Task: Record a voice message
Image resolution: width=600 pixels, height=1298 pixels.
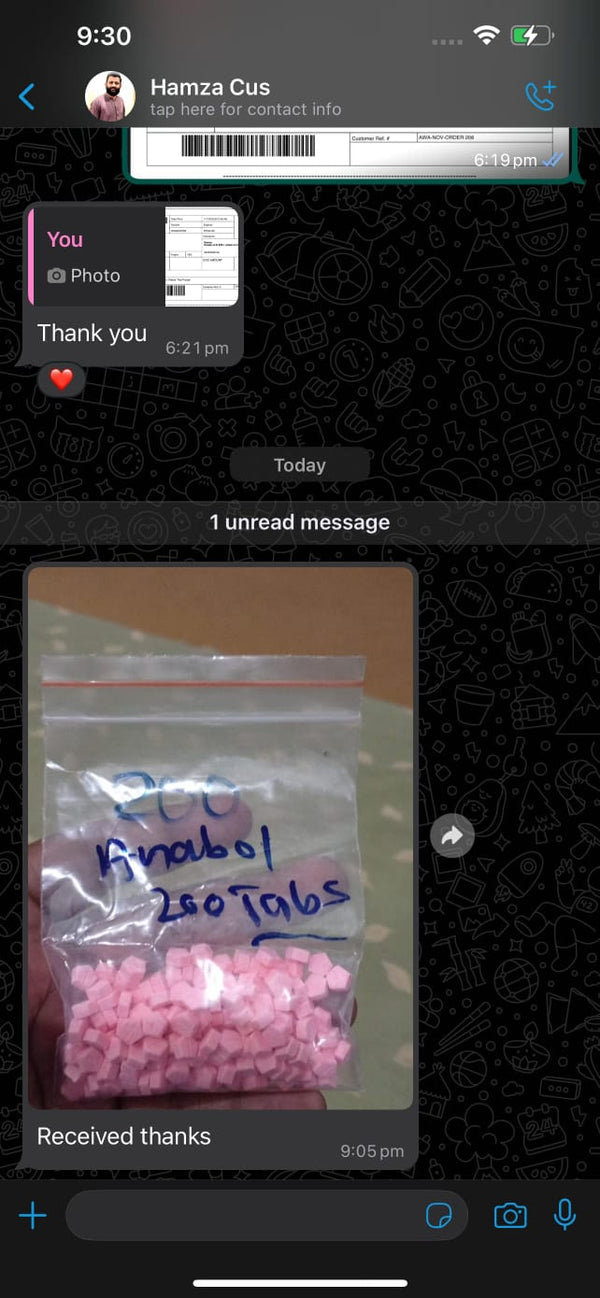Action: [565, 1215]
